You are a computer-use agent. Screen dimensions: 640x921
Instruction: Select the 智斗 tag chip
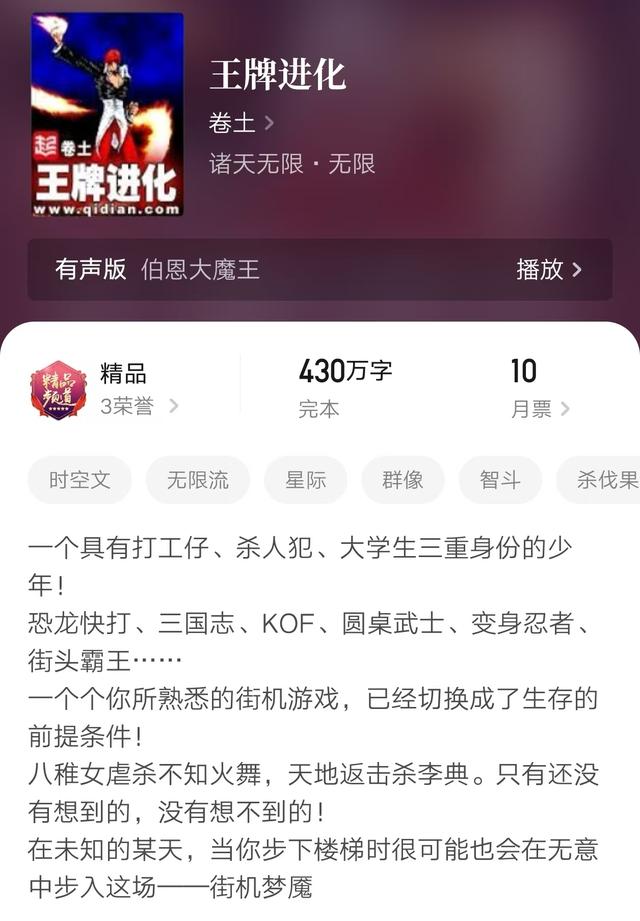point(499,479)
